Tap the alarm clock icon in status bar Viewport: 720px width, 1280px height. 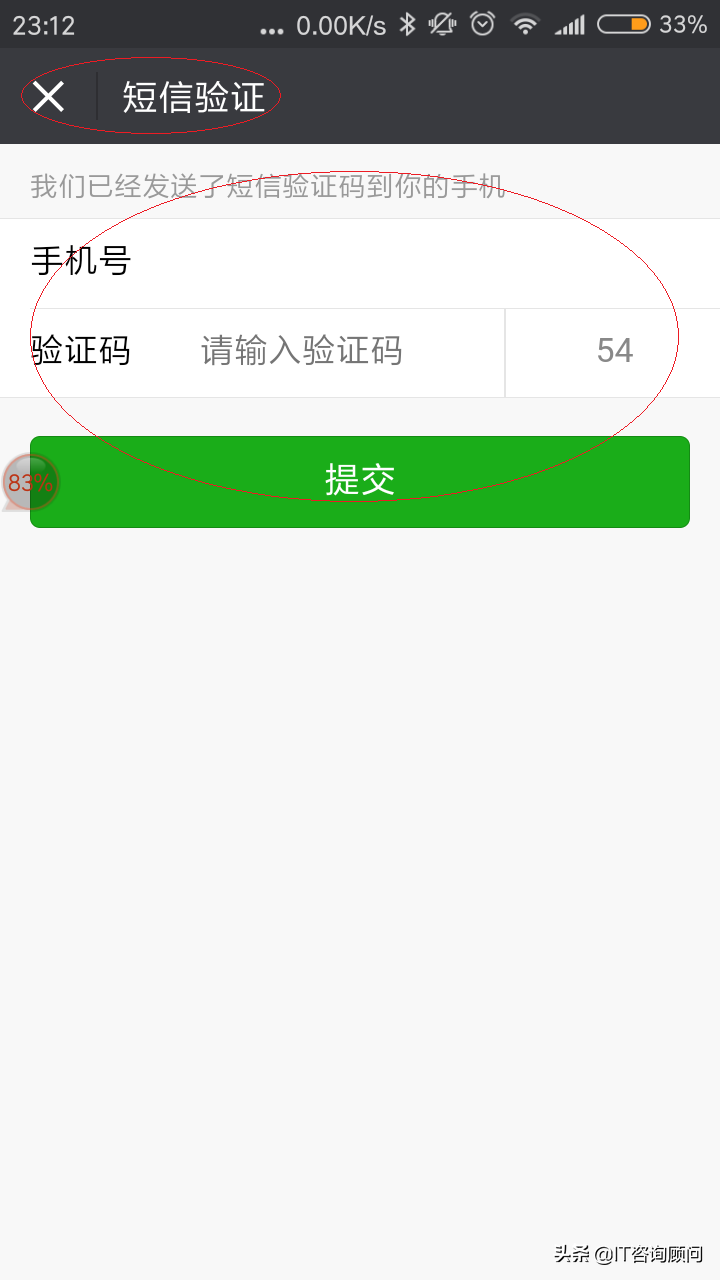[481, 25]
